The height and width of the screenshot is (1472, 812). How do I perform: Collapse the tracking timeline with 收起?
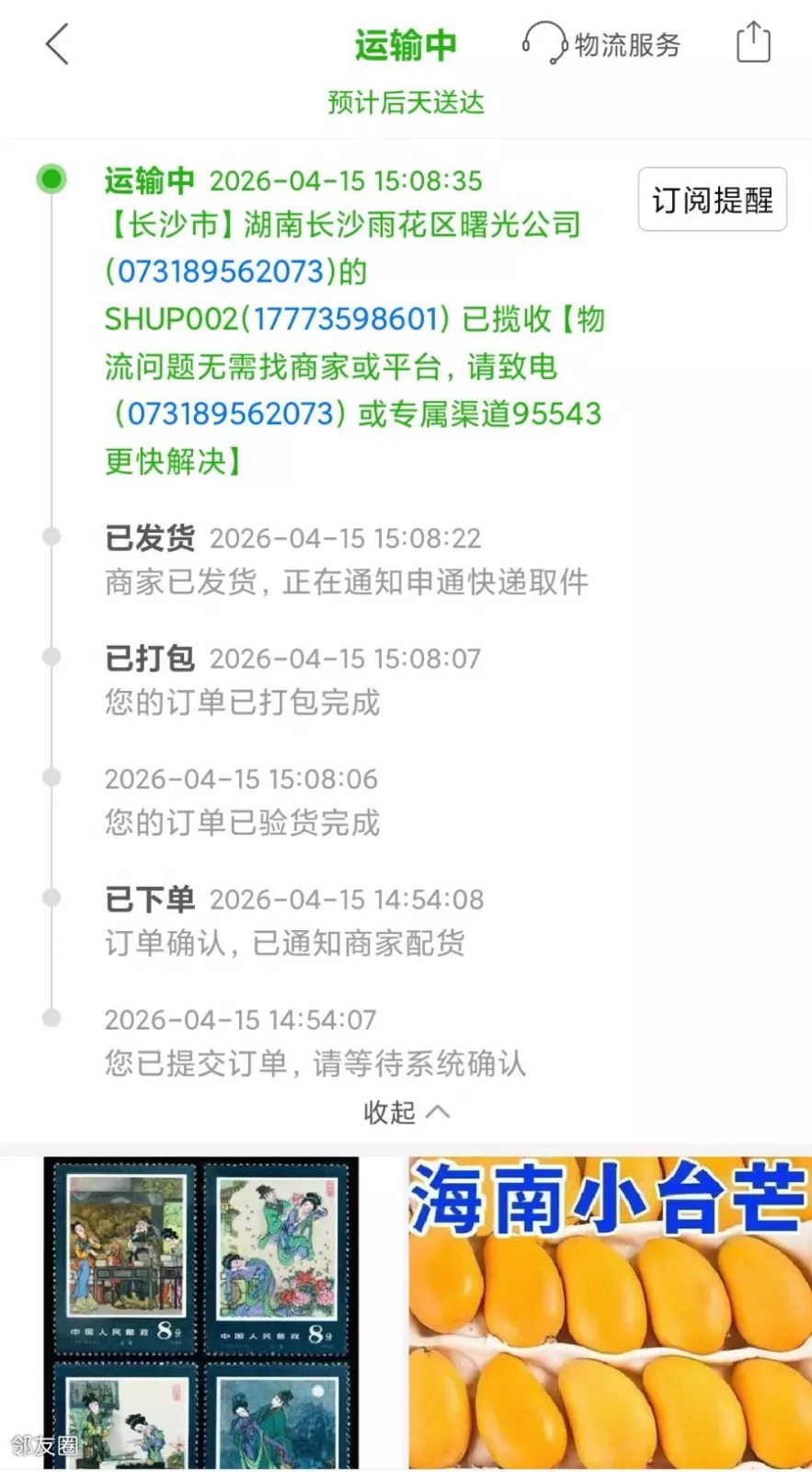click(x=406, y=1112)
